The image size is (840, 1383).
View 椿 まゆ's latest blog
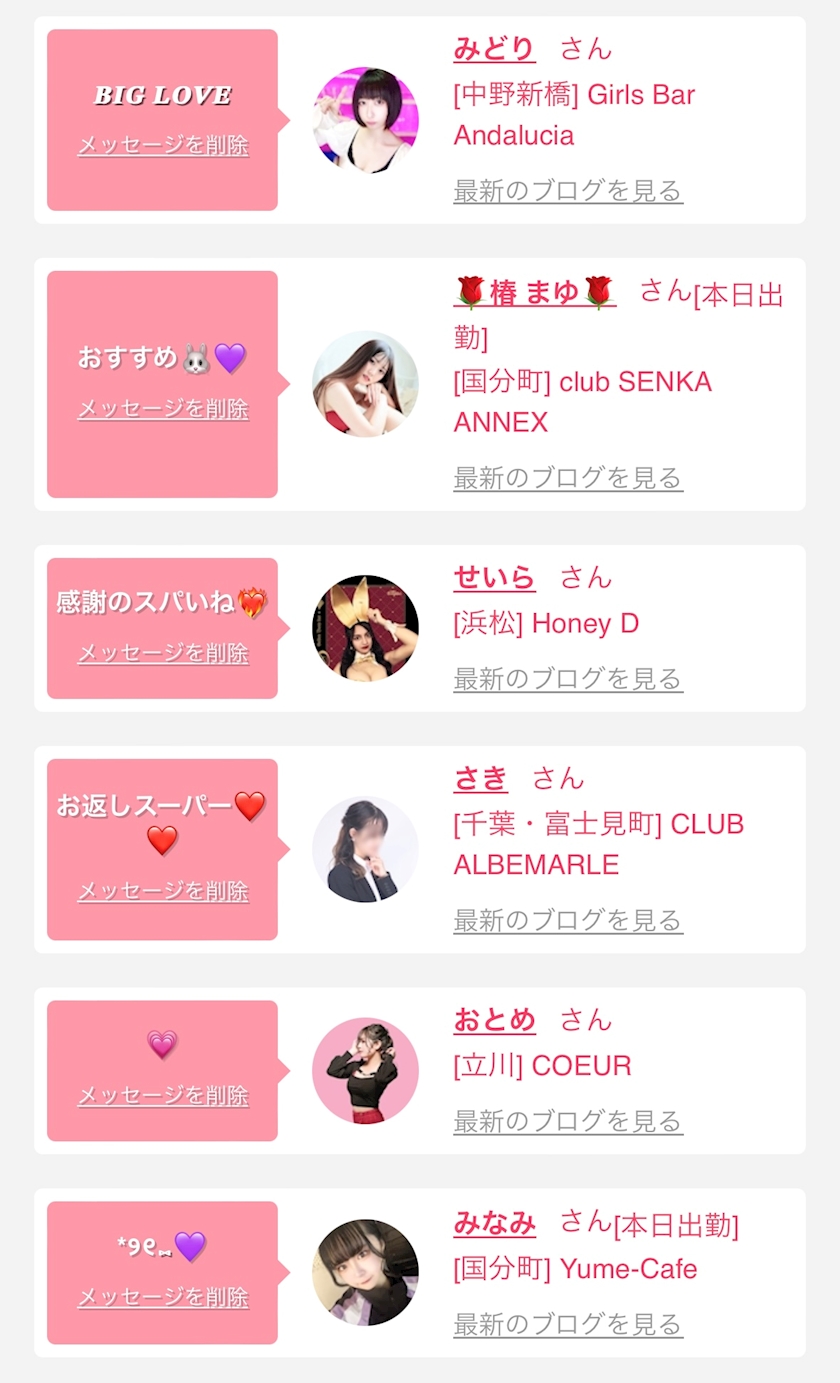coord(568,477)
